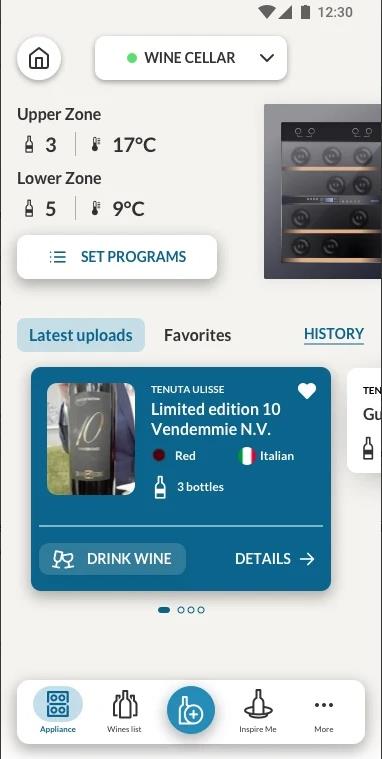Open the Appliance tab in bottom navigation
The height and width of the screenshot is (759, 382).
[x=58, y=711]
